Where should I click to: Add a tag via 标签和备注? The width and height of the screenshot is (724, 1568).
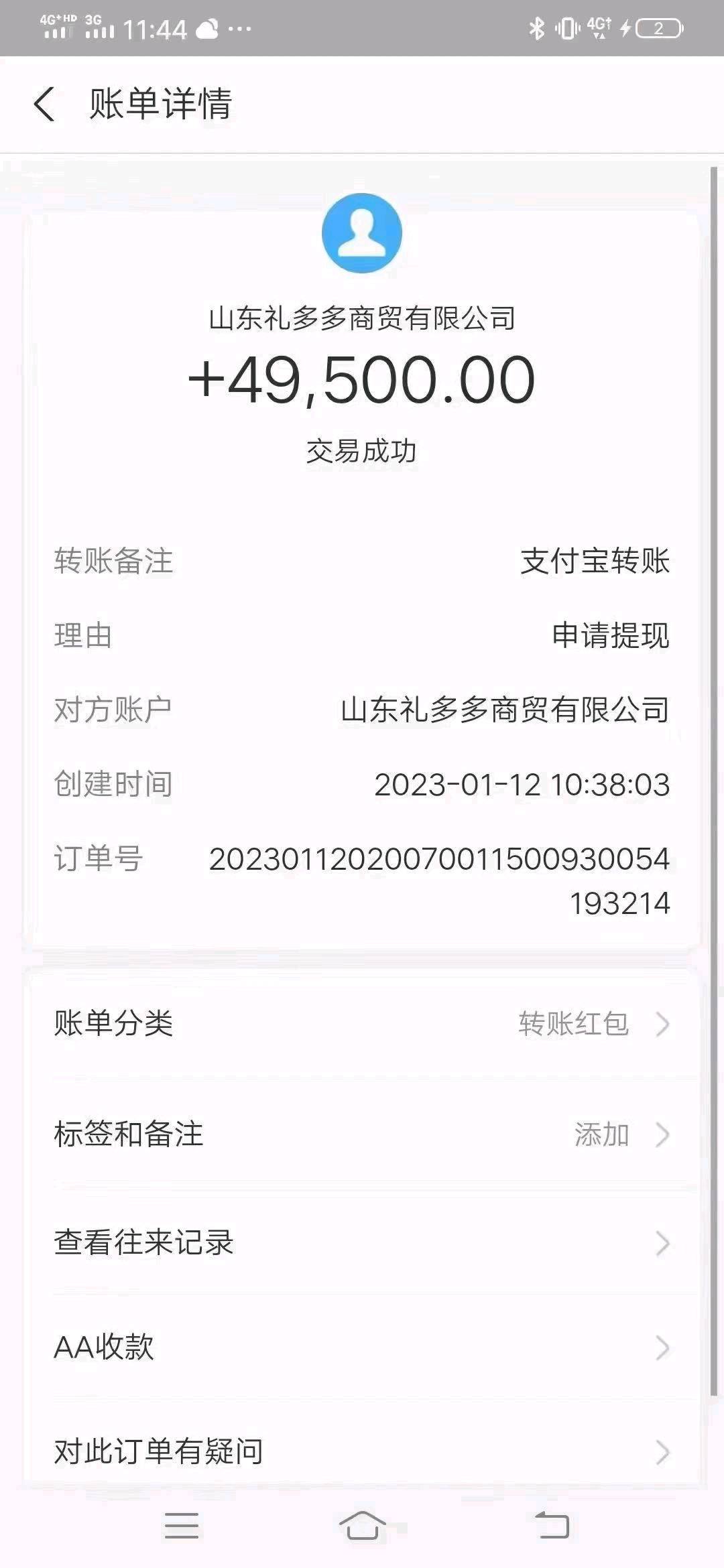coord(362,1134)
